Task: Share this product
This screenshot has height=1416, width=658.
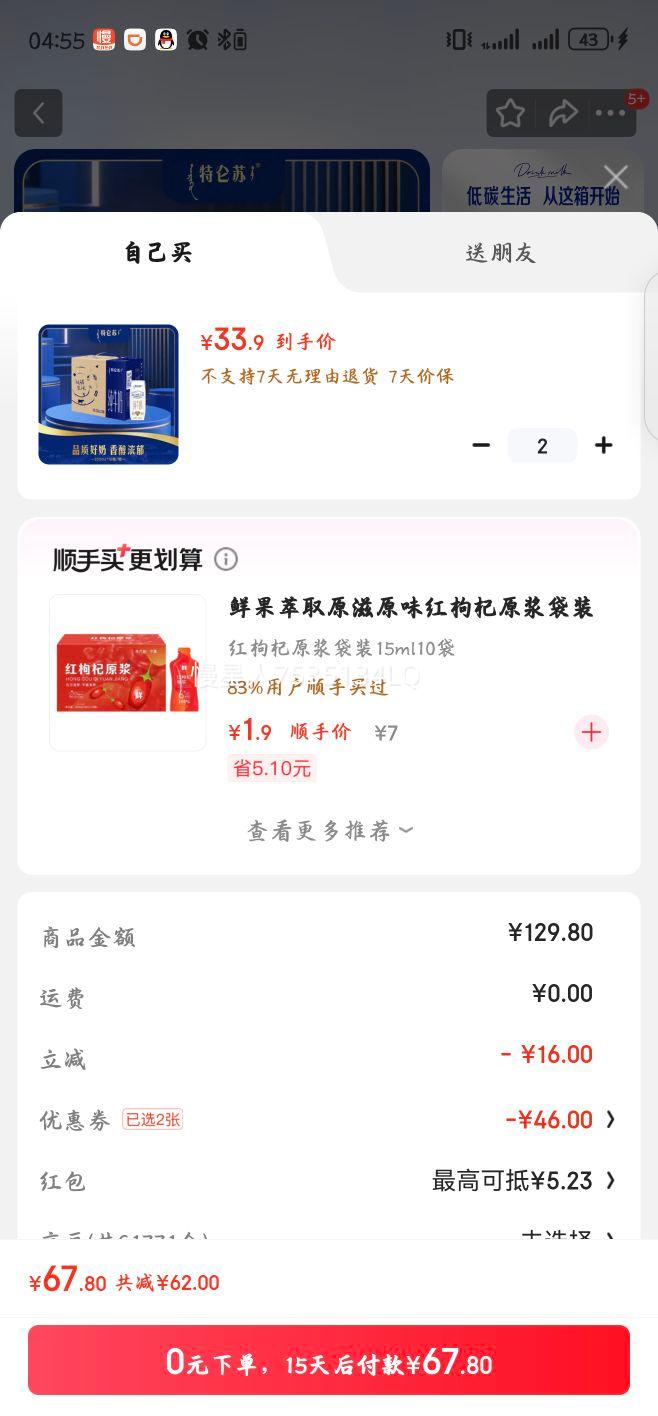Action: [563, 114]
